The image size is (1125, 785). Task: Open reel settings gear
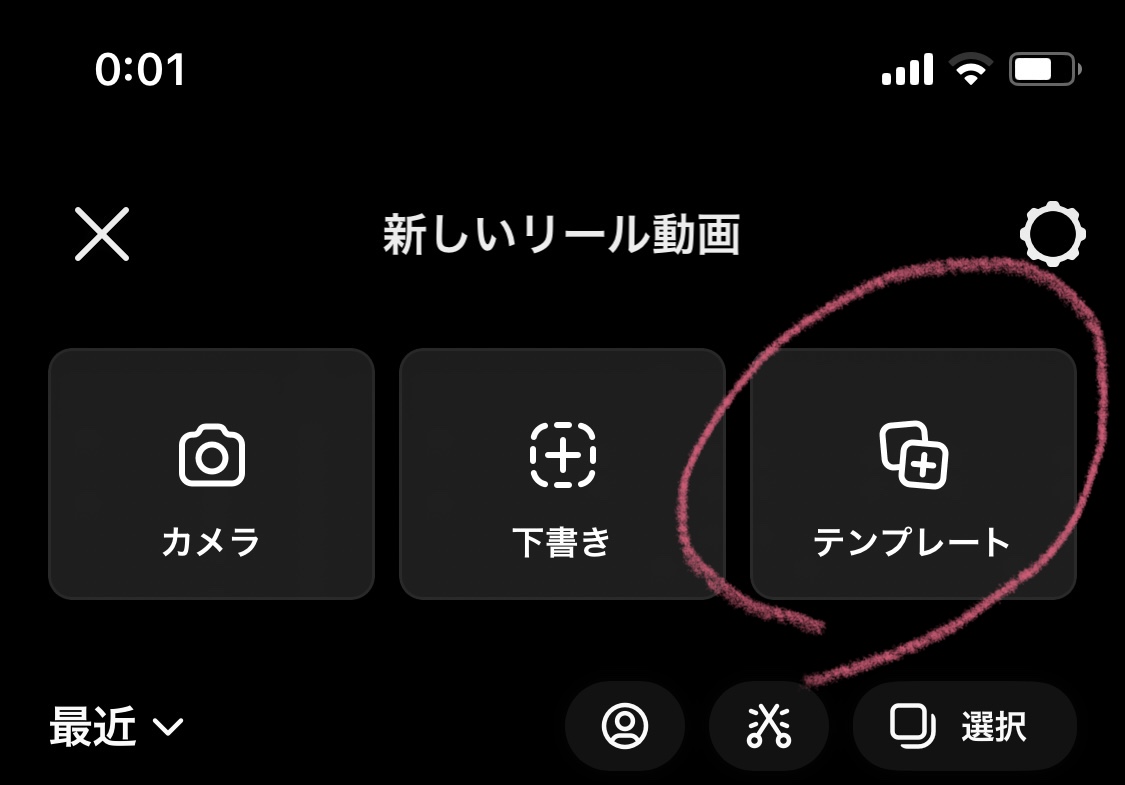click(1052, 235)
